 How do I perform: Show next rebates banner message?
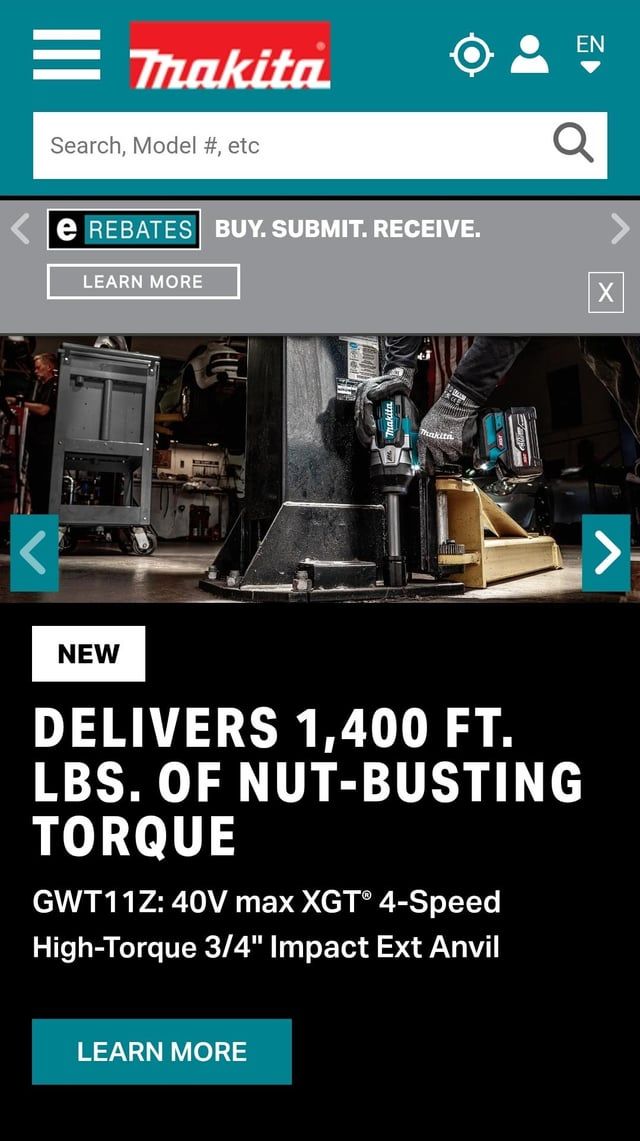[620, 229]
